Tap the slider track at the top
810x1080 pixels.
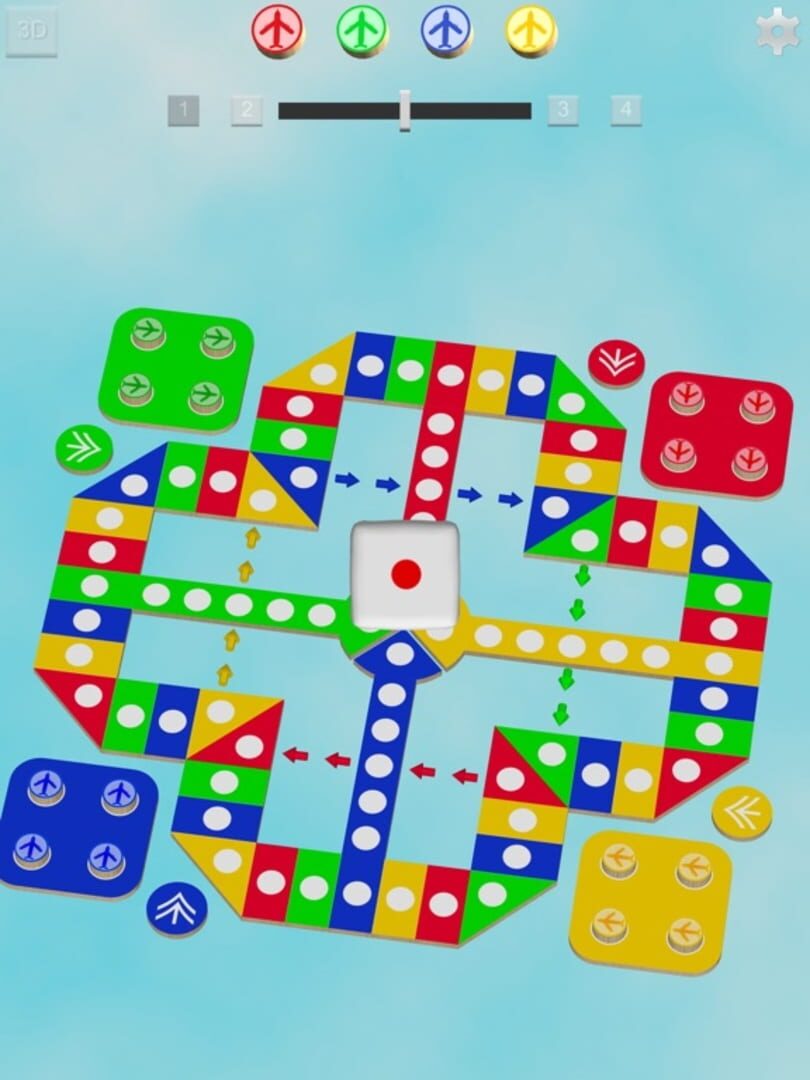coord(470,111)
